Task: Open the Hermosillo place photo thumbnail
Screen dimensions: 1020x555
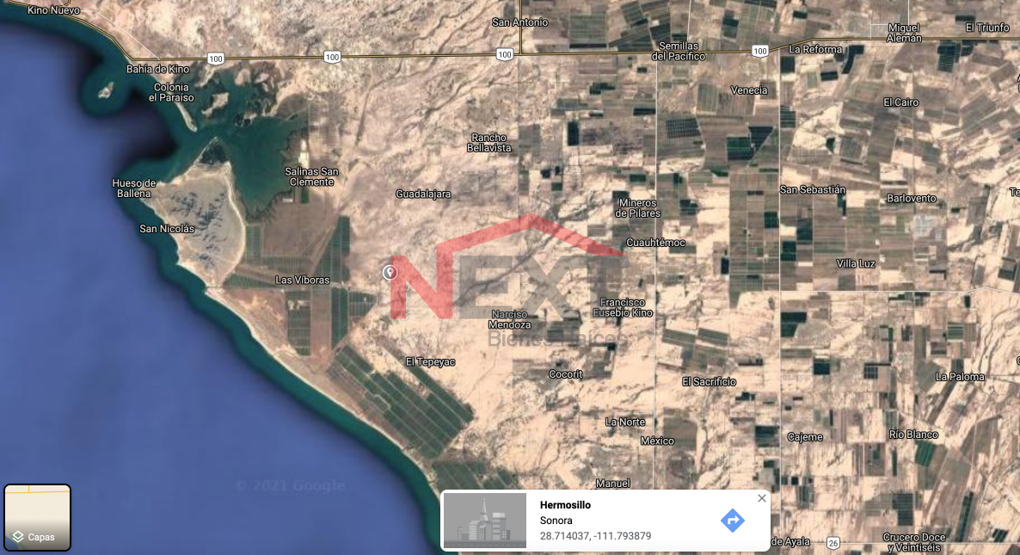Action: point(485,520)
